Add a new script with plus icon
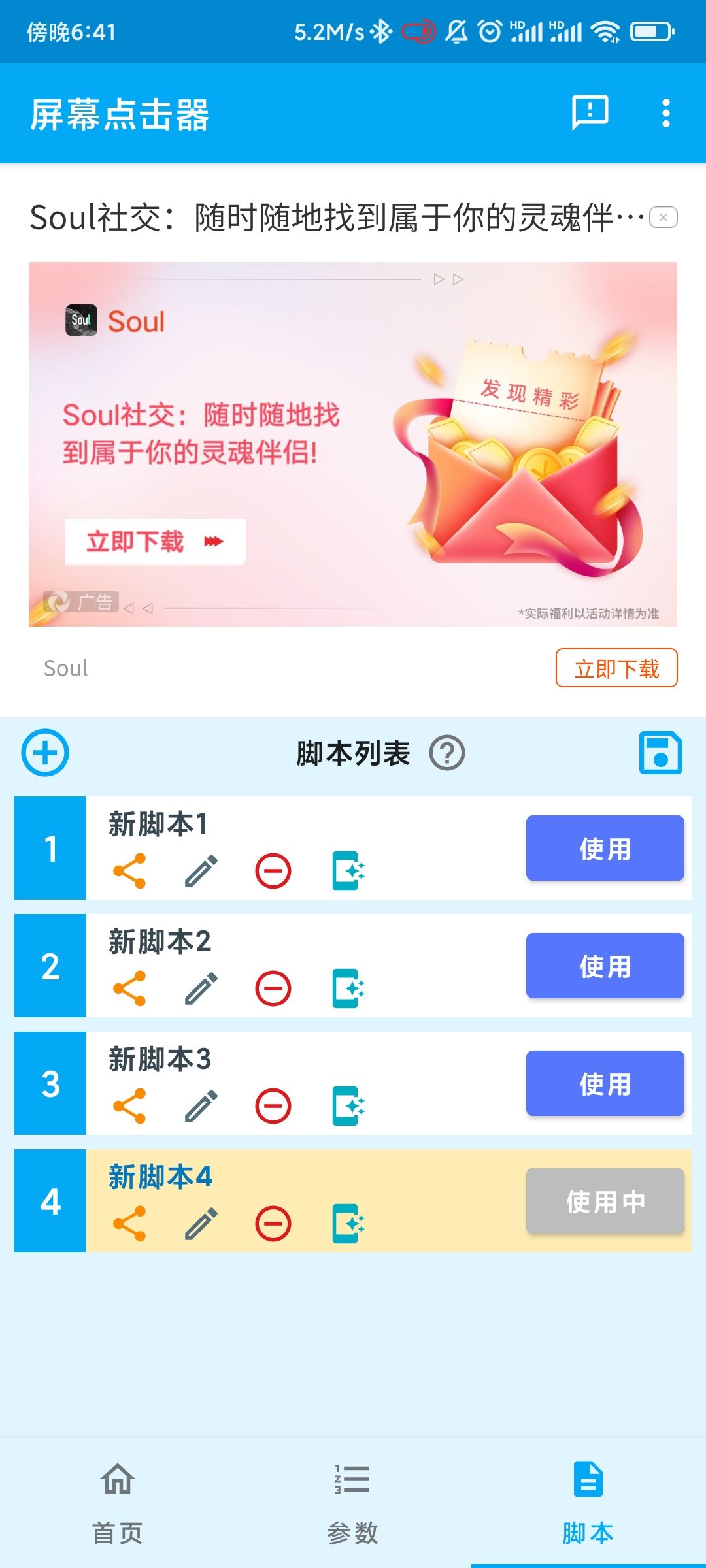Screen dimensions: 706x1568 pyautogui.click(x=45, y=753)
